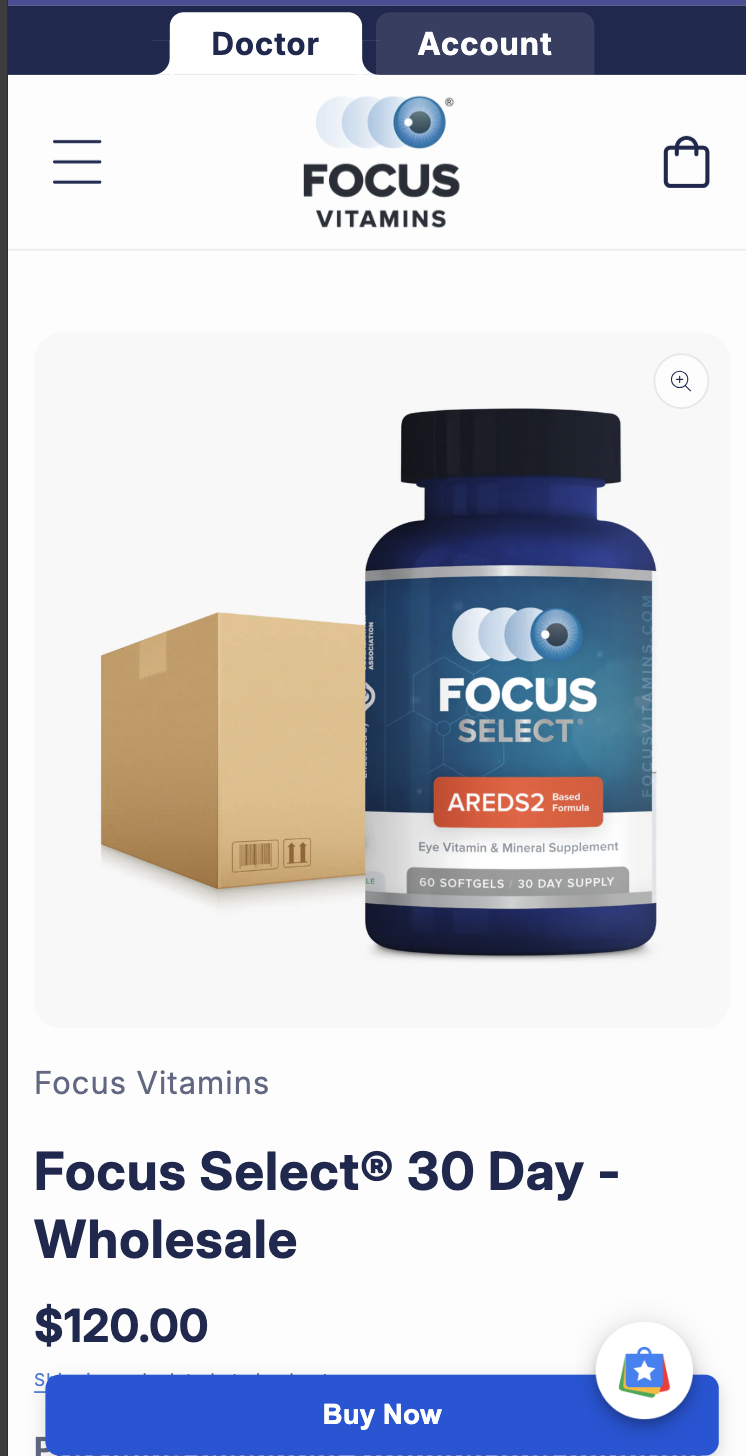Image resolution: width=746 pixels, height=1456 pixels.
Task: Open the hamburger menu
Action: tap(77, 162)
